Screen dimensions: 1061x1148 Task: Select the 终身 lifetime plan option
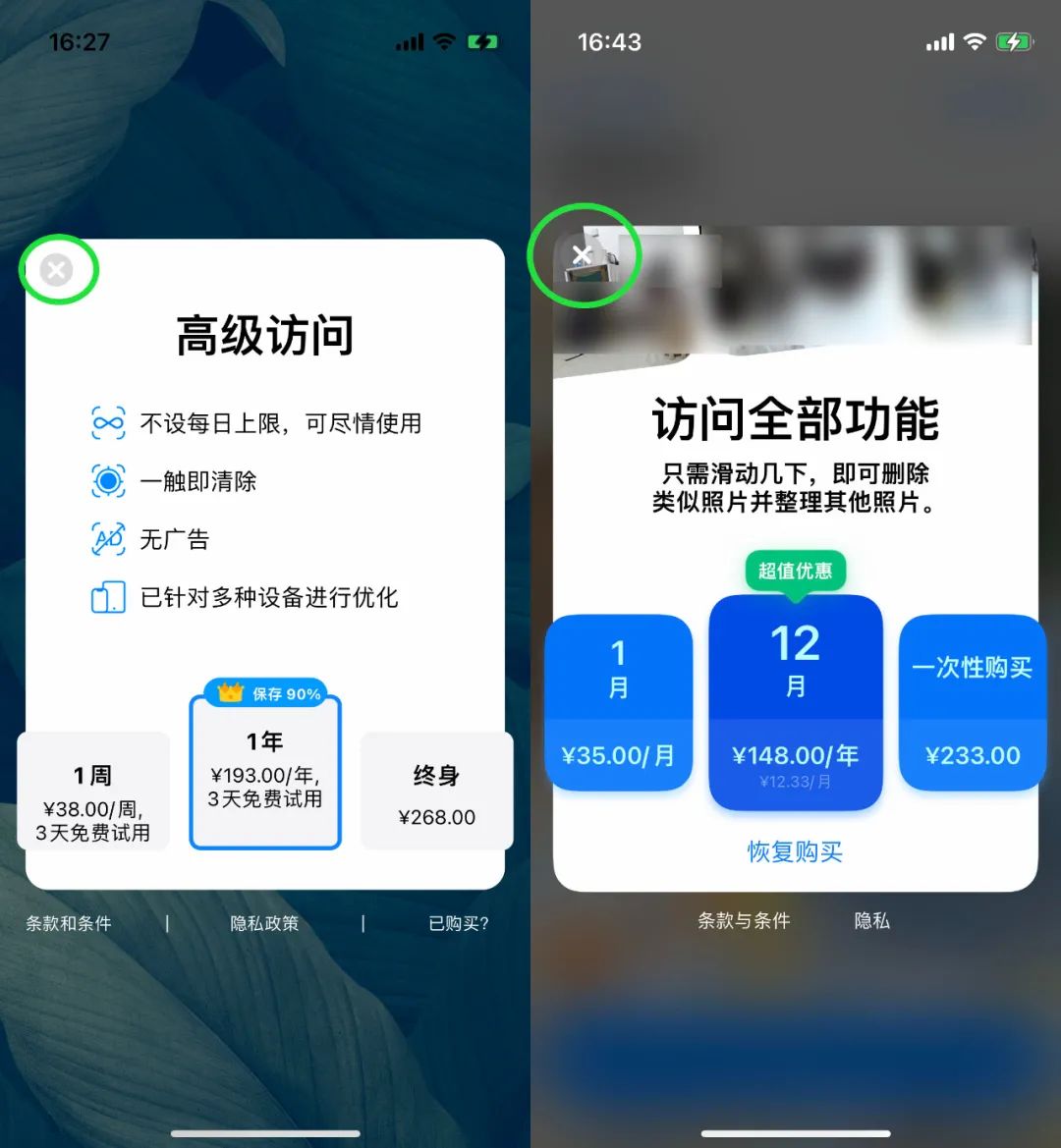435,790
